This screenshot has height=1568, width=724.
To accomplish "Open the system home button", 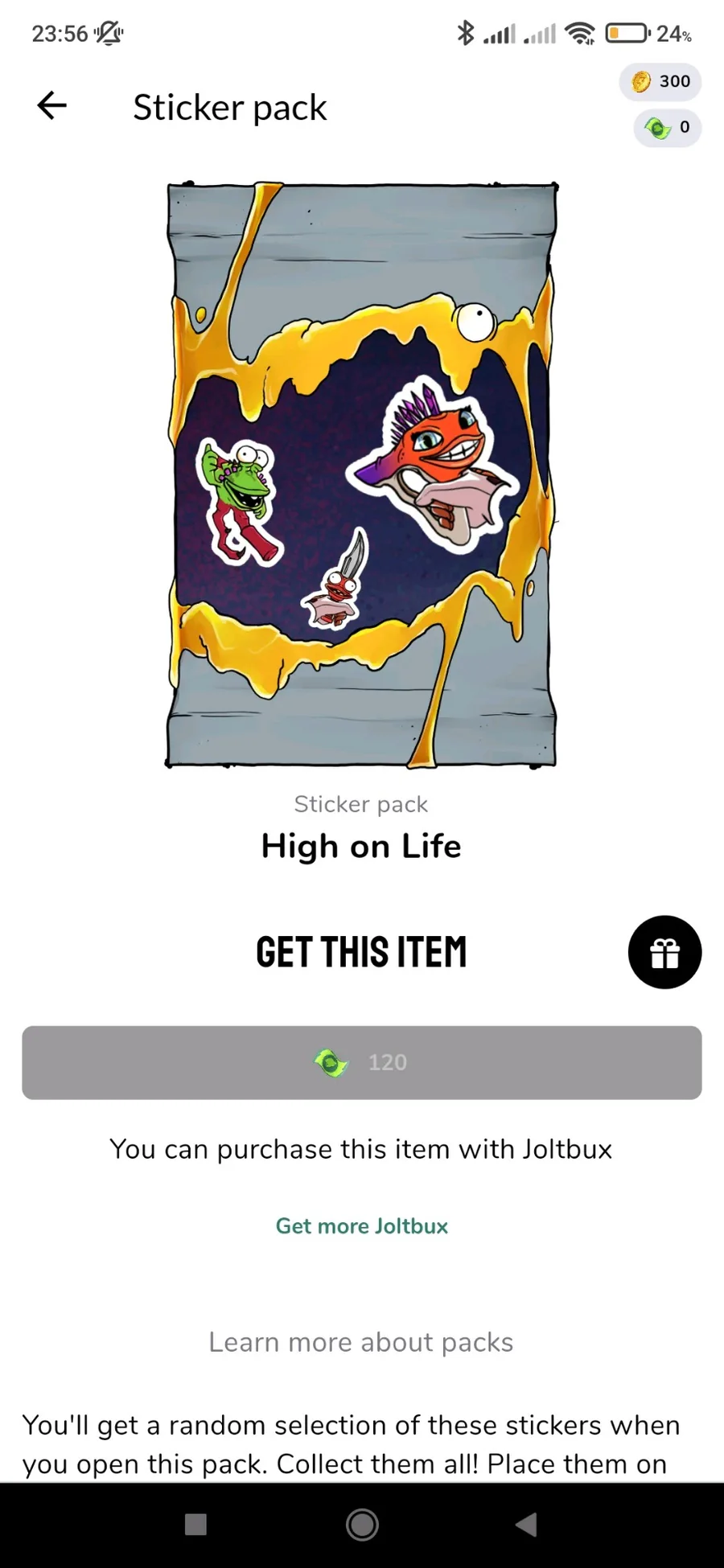I will click(x=362, y=1524).
